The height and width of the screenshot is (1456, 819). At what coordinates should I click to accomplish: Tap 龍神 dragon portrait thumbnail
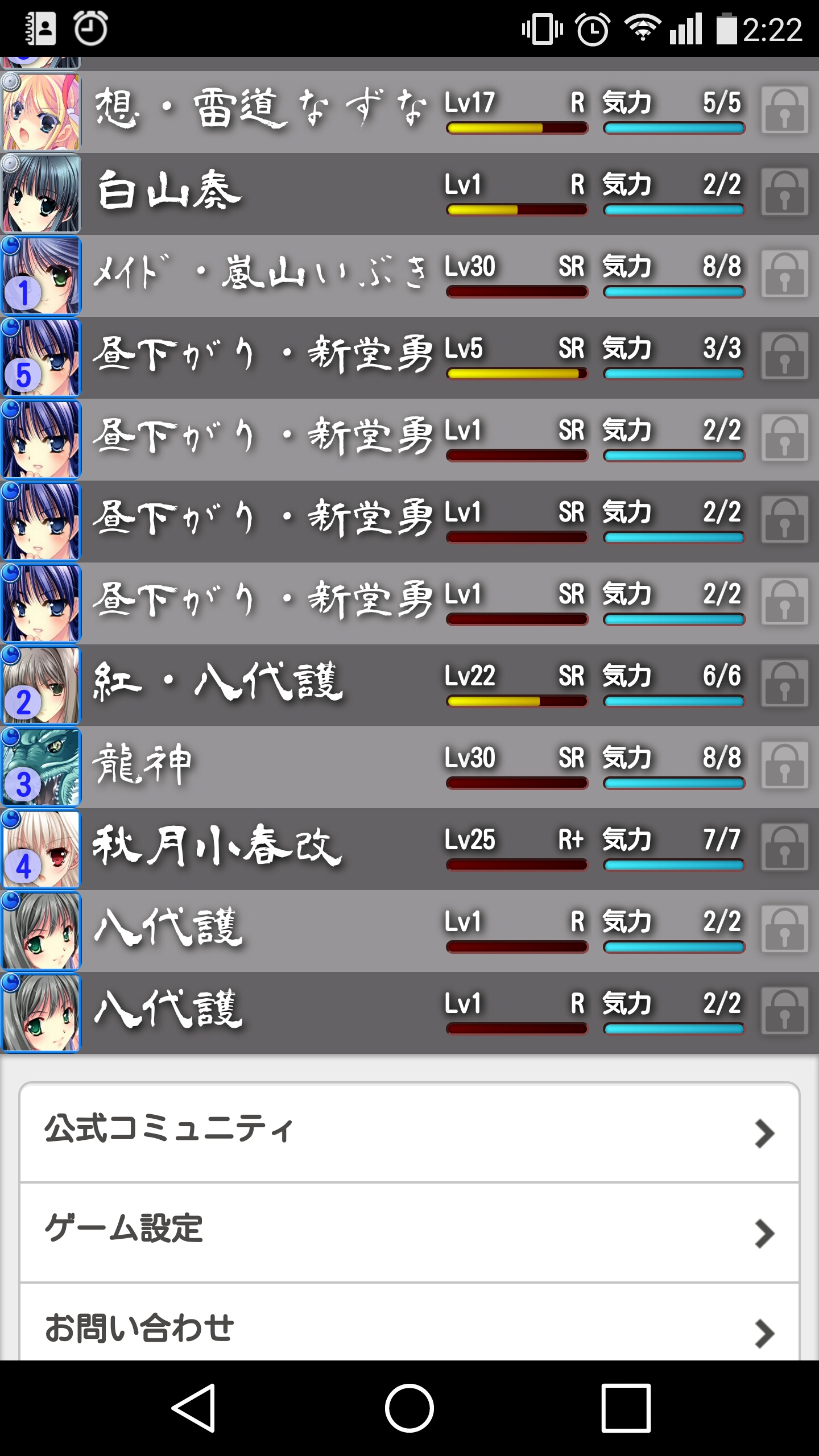pyautogui.click(x=41, y=767)
